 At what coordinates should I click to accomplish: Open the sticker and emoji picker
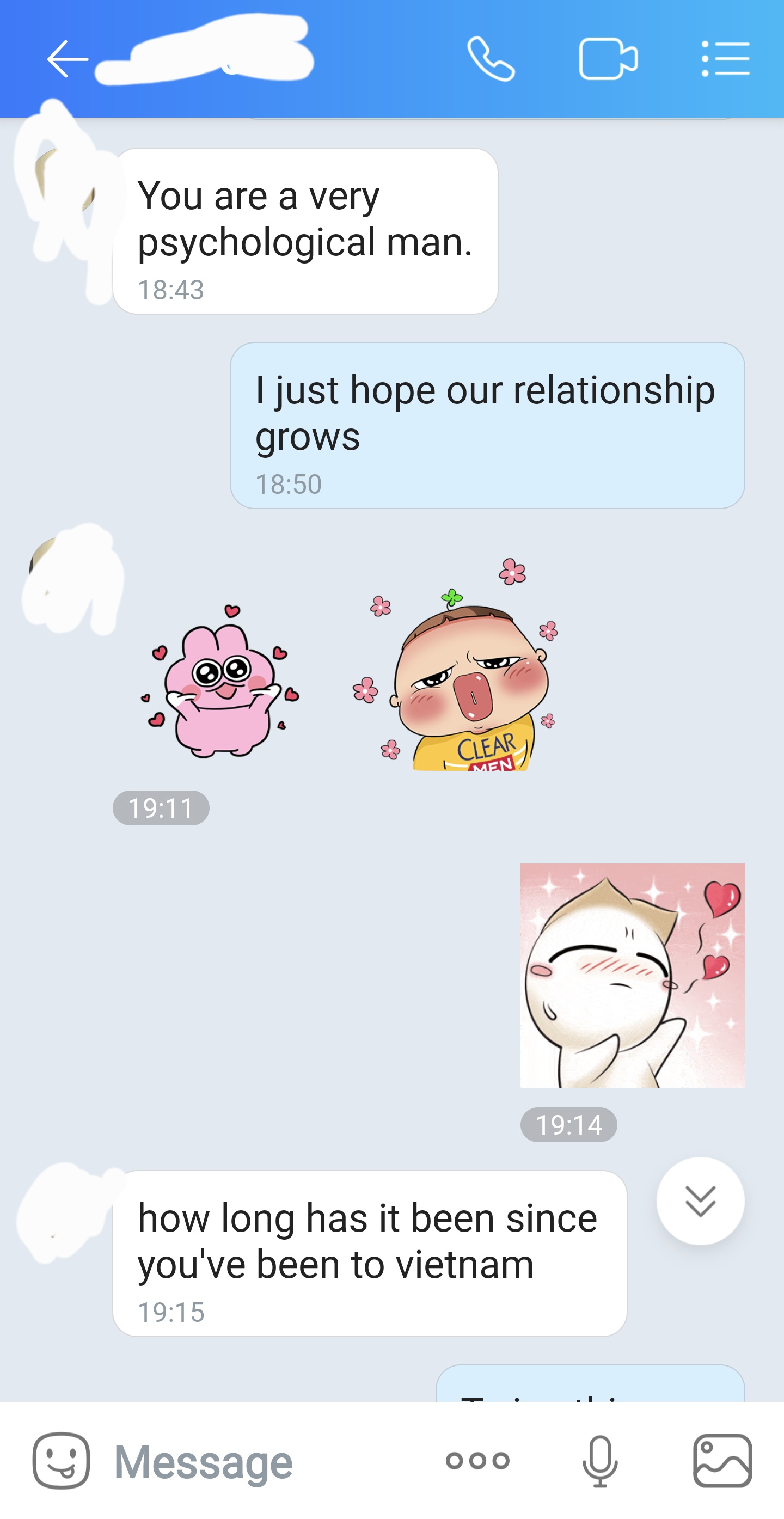pos(62,1461)
